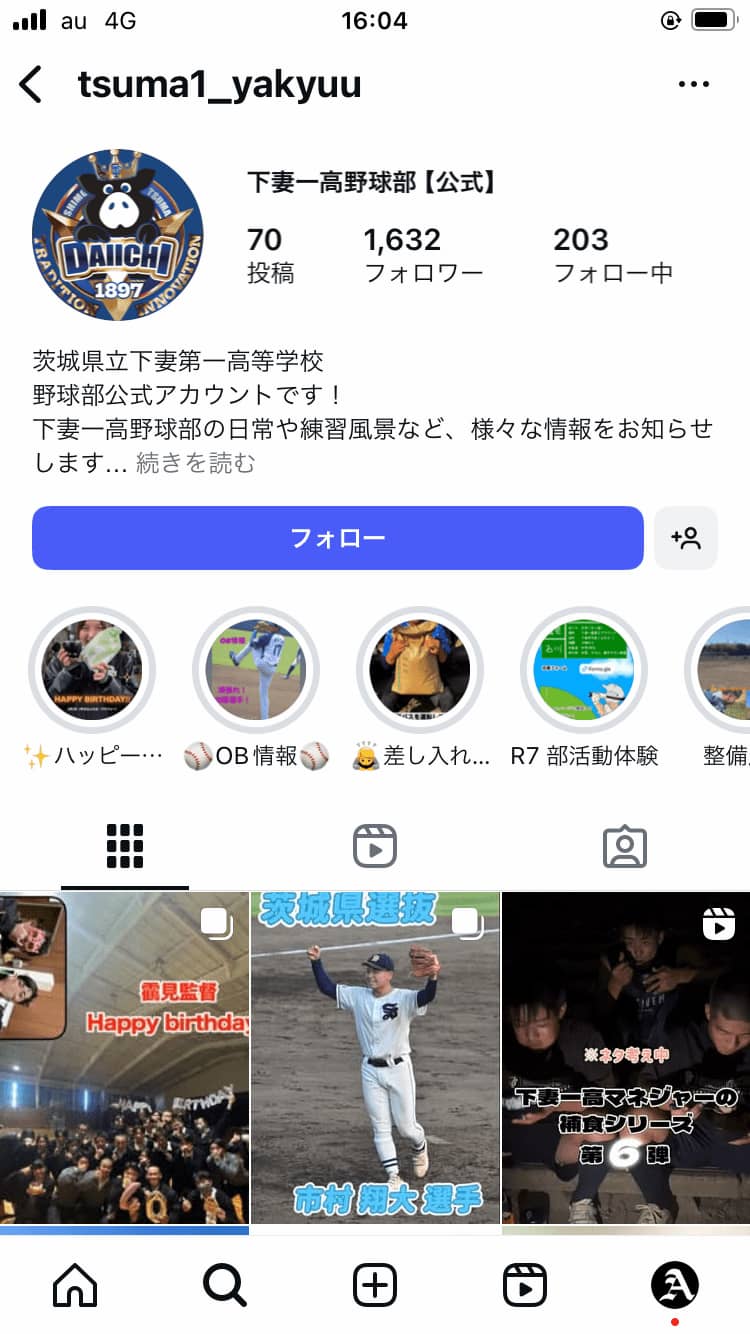The image size is (750, 1334).
Task: Go to the Home feed tab
Action: pyautogui.click(x=75, y=1285)
